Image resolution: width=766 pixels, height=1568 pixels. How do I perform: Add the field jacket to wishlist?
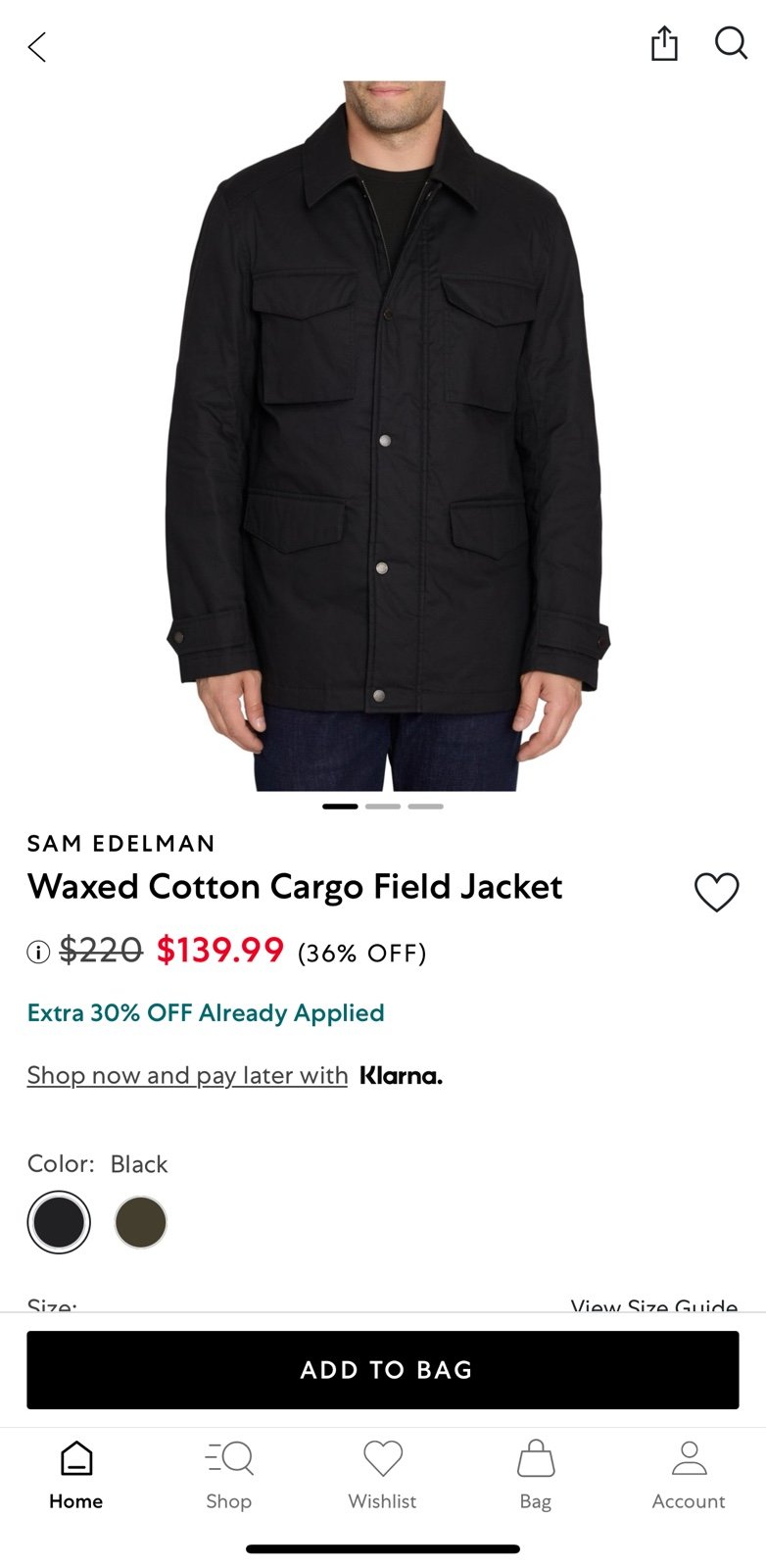coord(716,892)
